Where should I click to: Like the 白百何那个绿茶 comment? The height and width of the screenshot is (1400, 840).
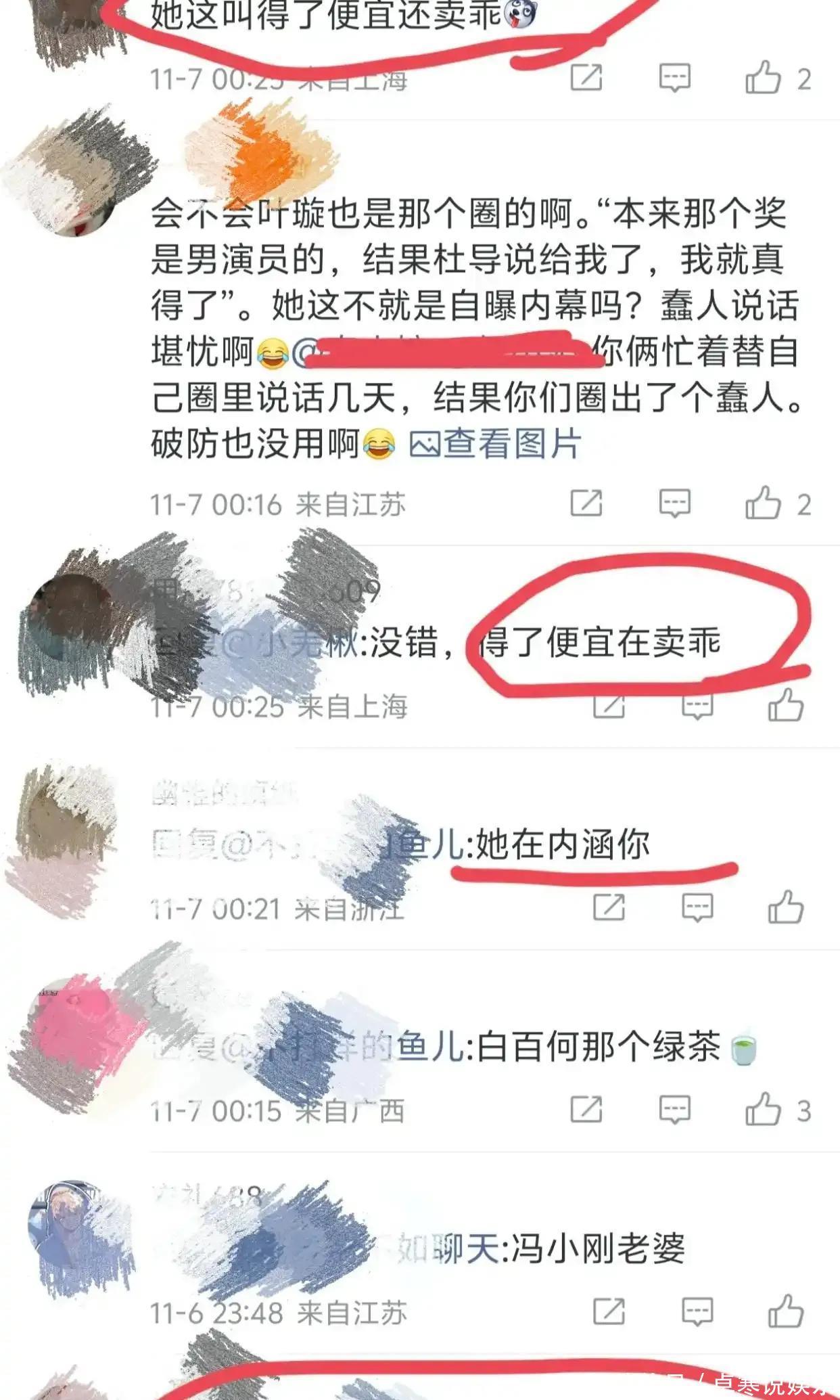[x=763, y=1110]
